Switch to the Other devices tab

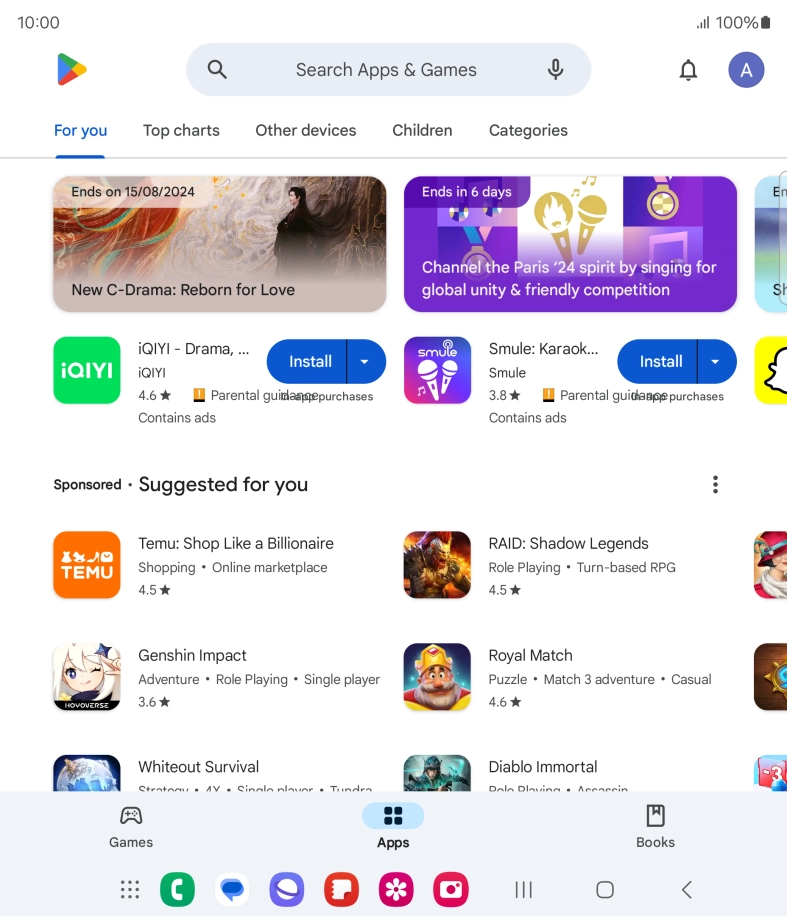[305, 130]
